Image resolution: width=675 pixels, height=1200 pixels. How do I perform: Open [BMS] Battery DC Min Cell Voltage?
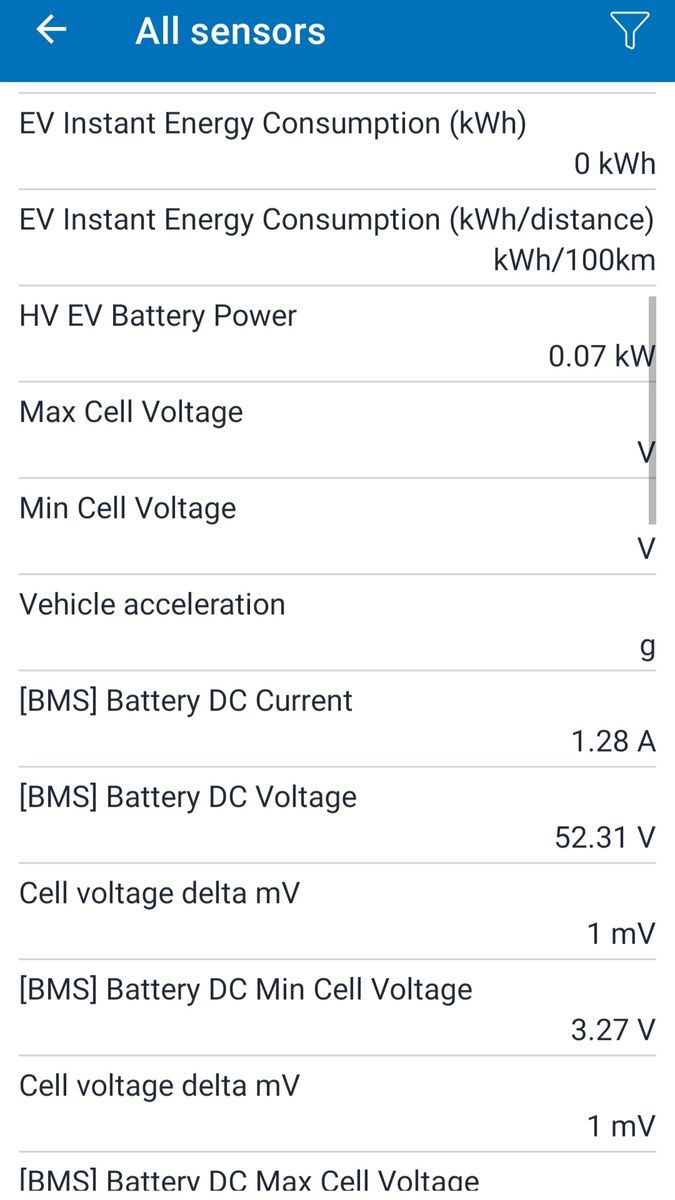click(x=337, y=1008)
